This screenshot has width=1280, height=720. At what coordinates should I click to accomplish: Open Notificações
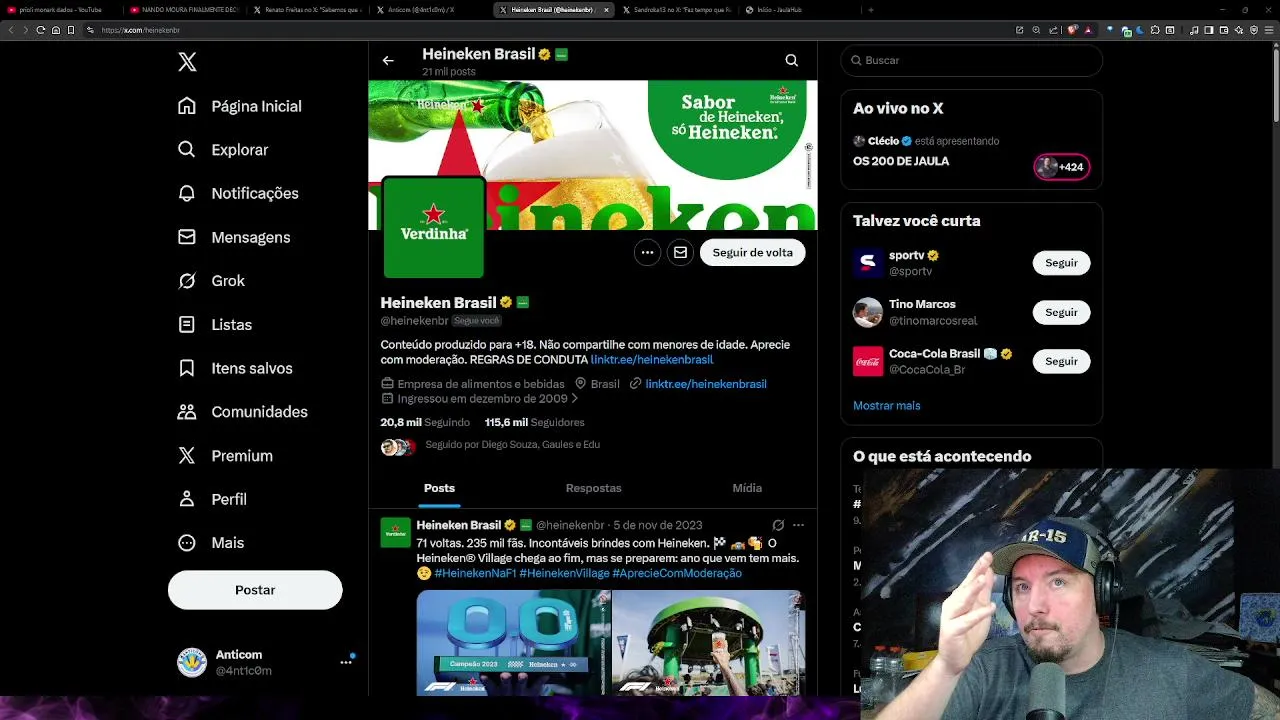254,193
